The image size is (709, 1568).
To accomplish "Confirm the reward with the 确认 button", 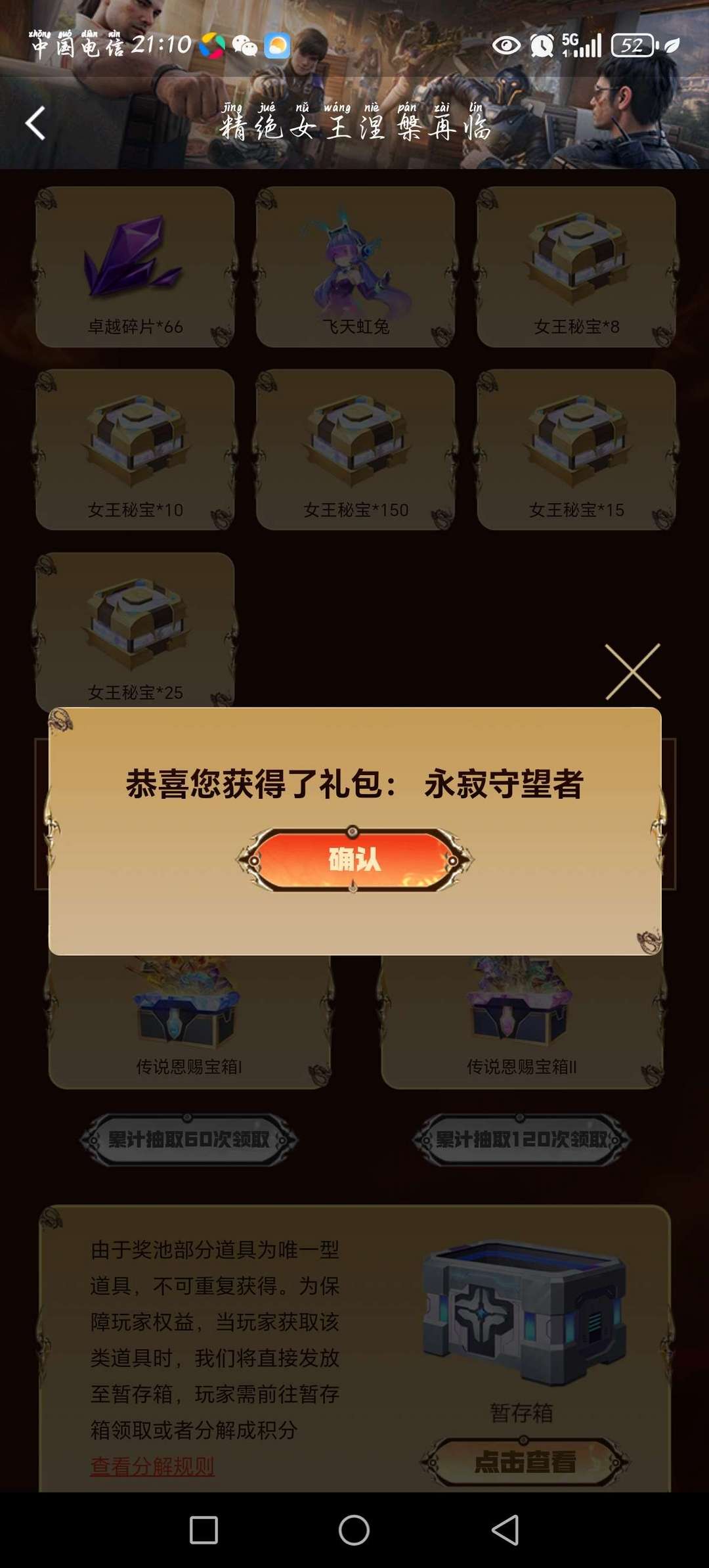I will 354,859.
